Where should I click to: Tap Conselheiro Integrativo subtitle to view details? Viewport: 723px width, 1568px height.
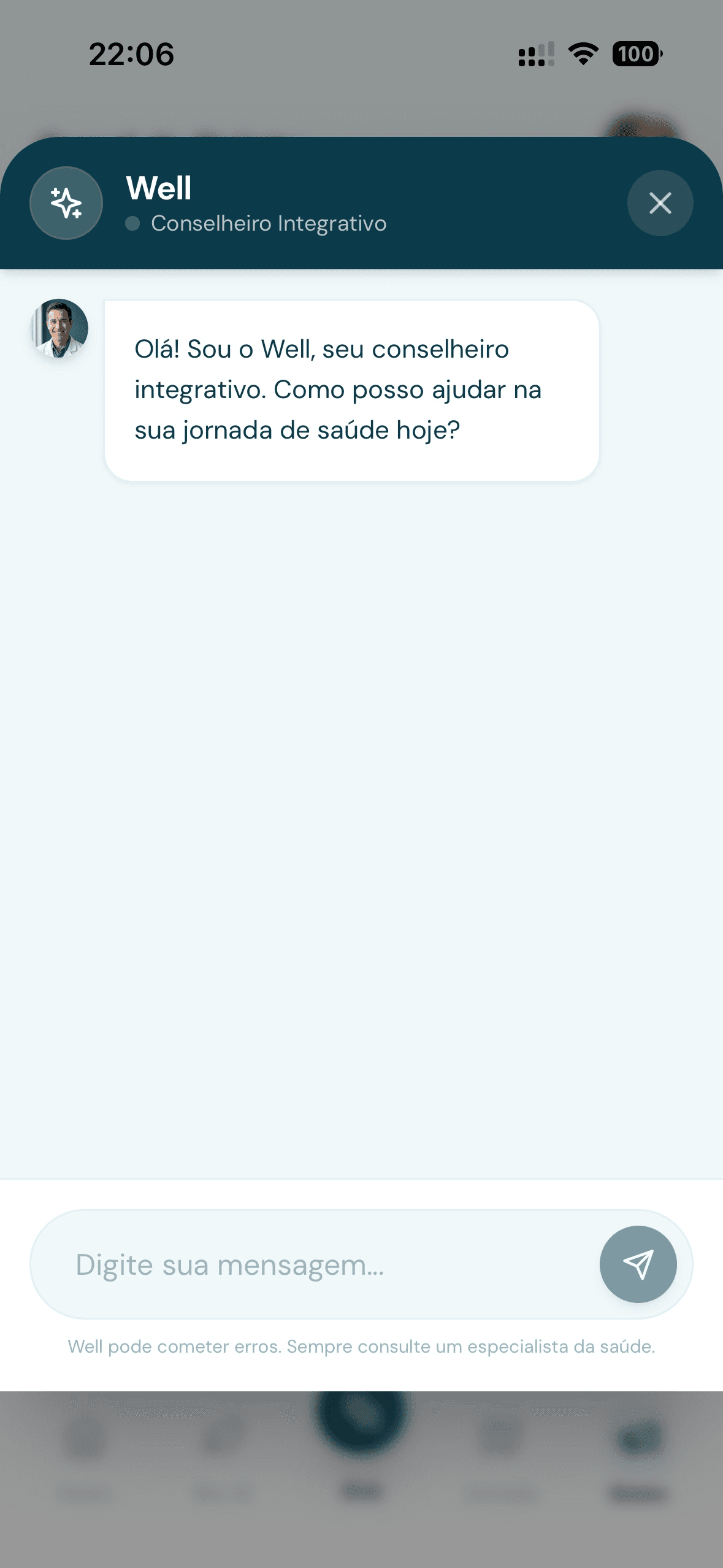pyautogui.click(x=270, y=224)
